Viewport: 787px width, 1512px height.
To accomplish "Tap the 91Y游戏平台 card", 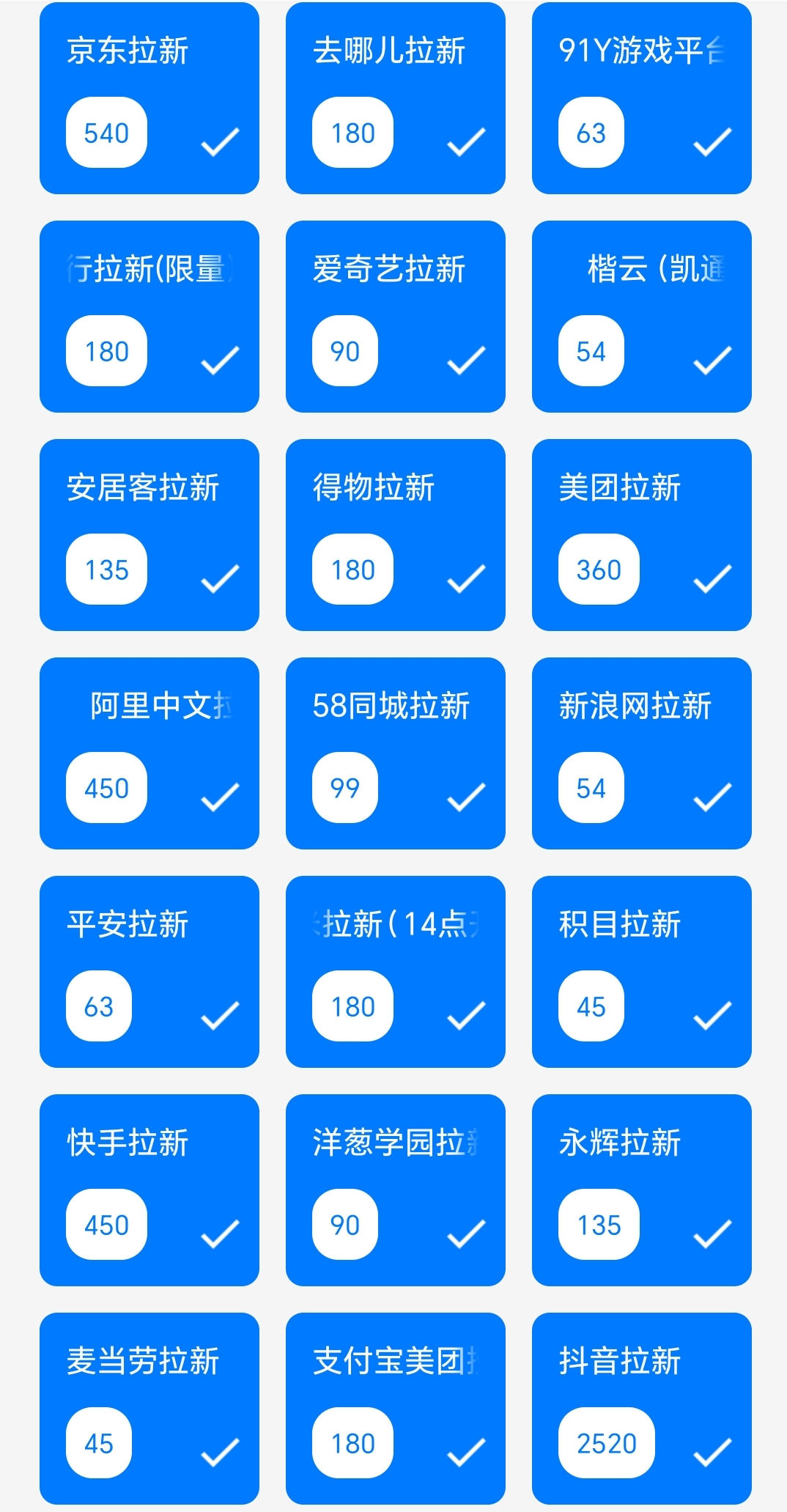I will [x=642, y=98].
